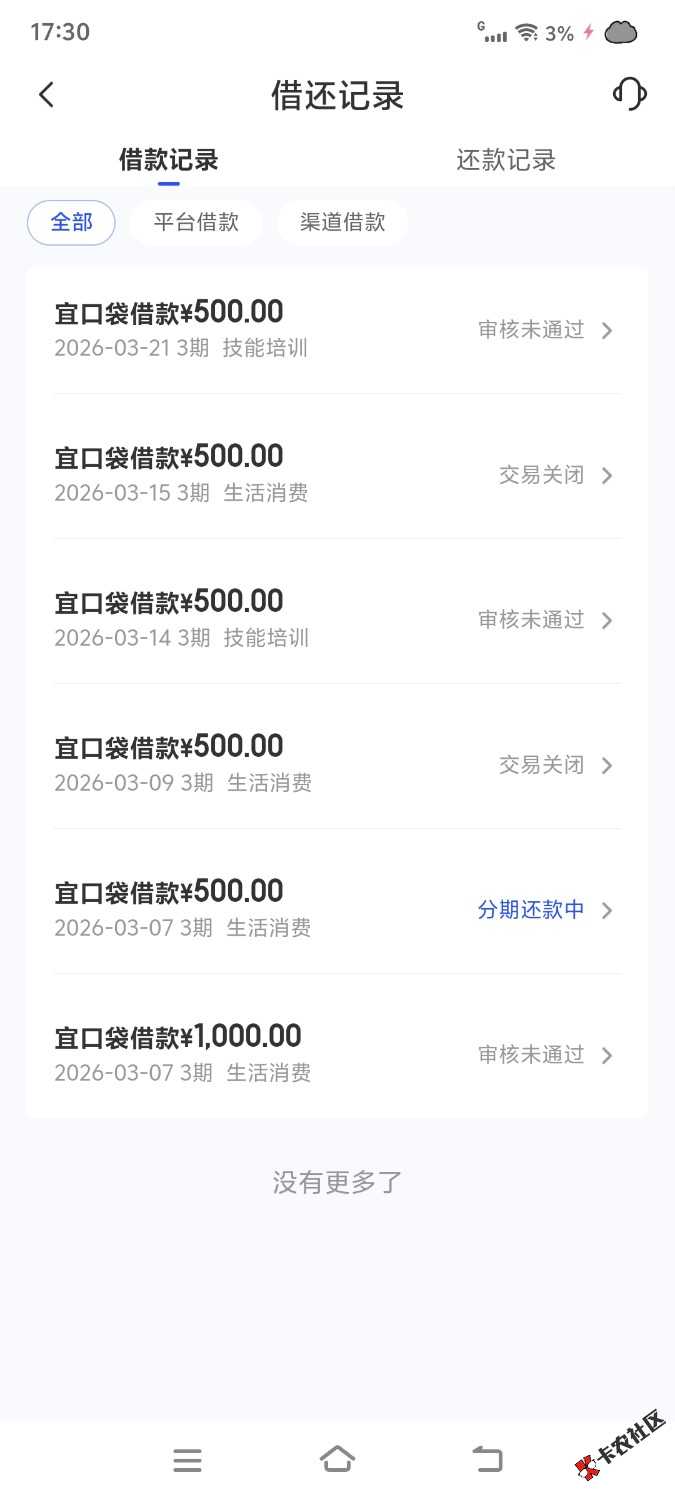Go back from 借还记录 page
Viewport: 675px width, 1500px height.
(x=46, y=95)
